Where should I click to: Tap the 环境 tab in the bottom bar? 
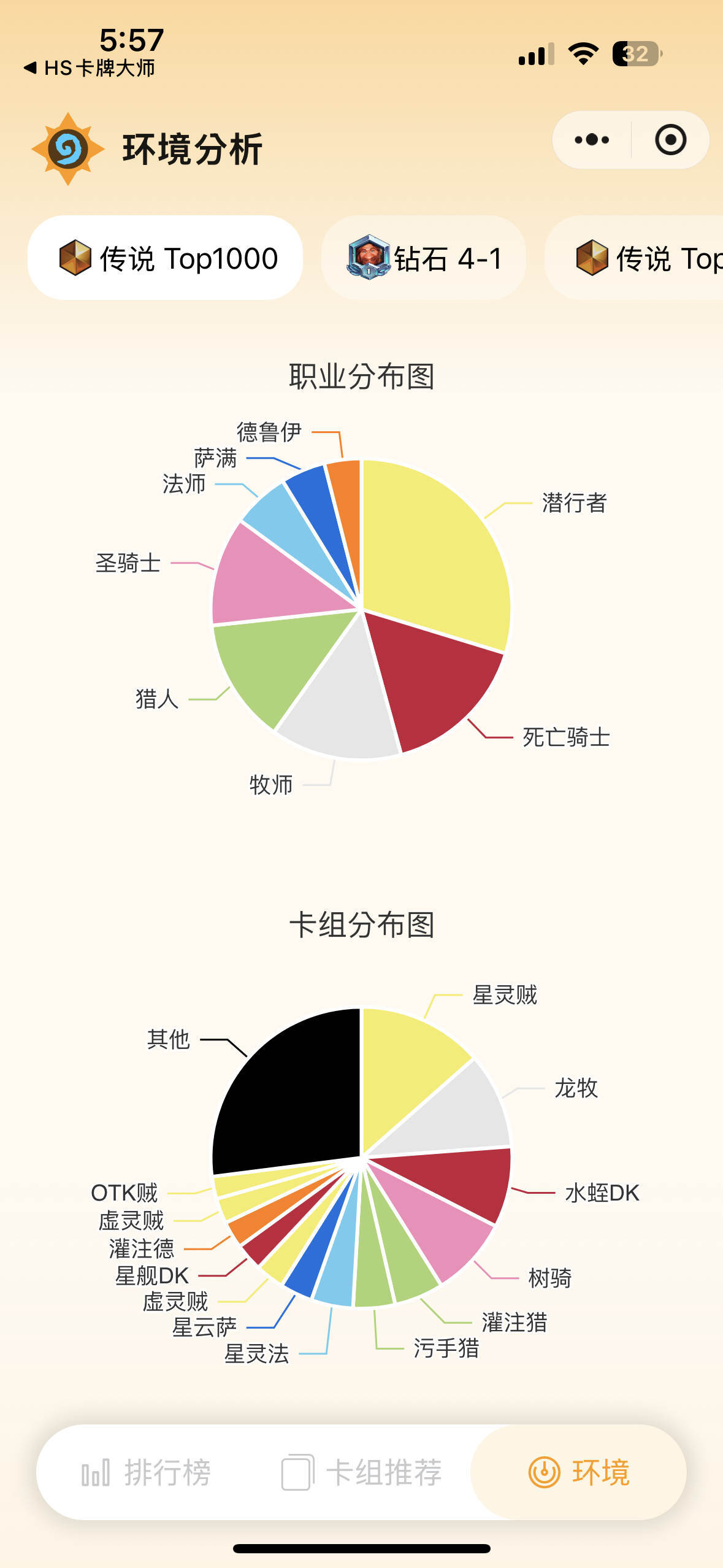(x=578, y=1472)
